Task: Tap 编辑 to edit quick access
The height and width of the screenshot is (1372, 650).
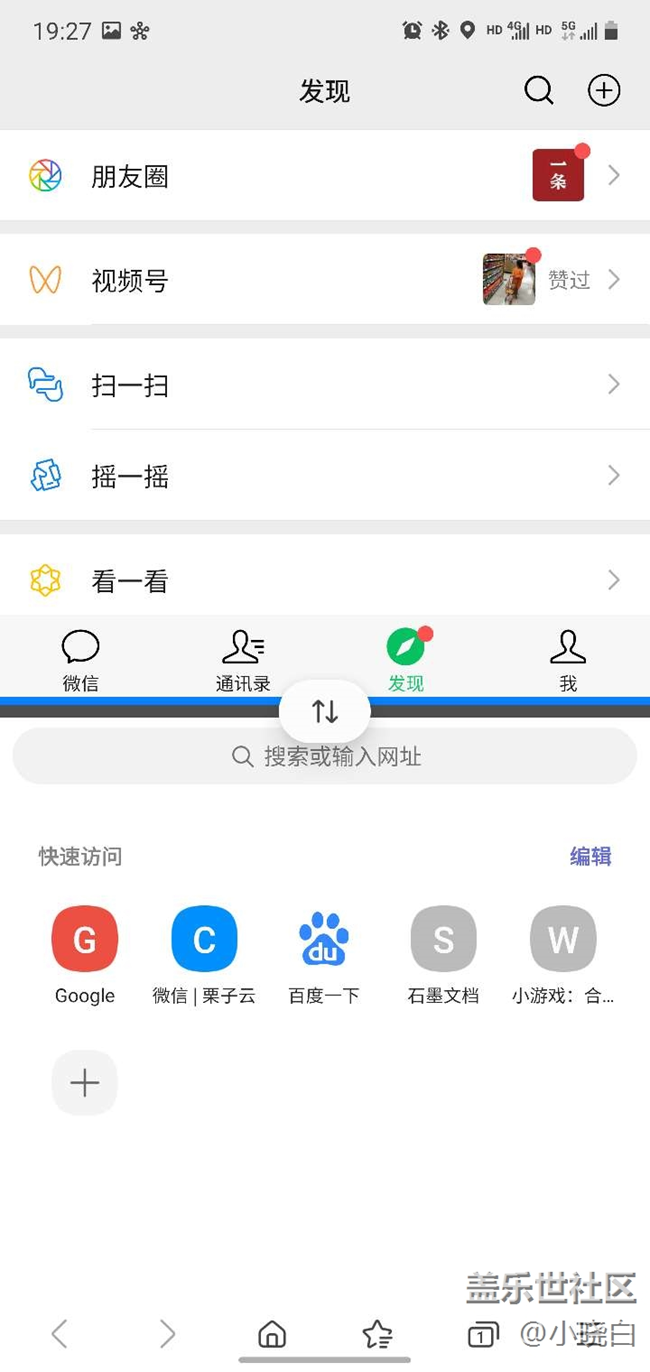Action: 590,856
